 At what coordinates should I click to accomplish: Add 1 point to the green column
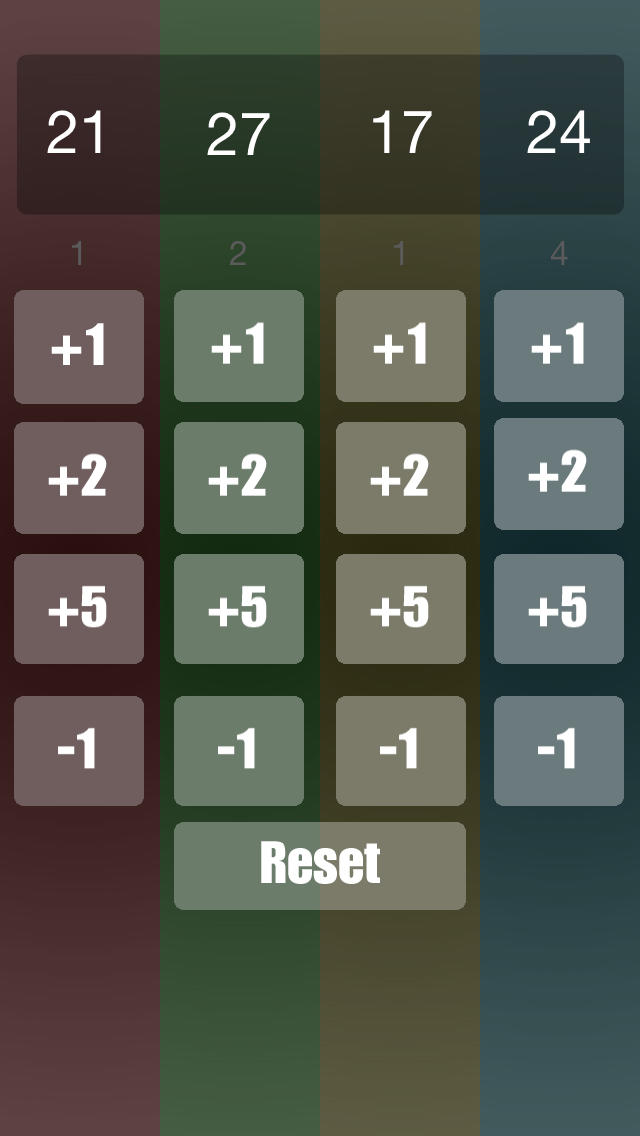239,346
